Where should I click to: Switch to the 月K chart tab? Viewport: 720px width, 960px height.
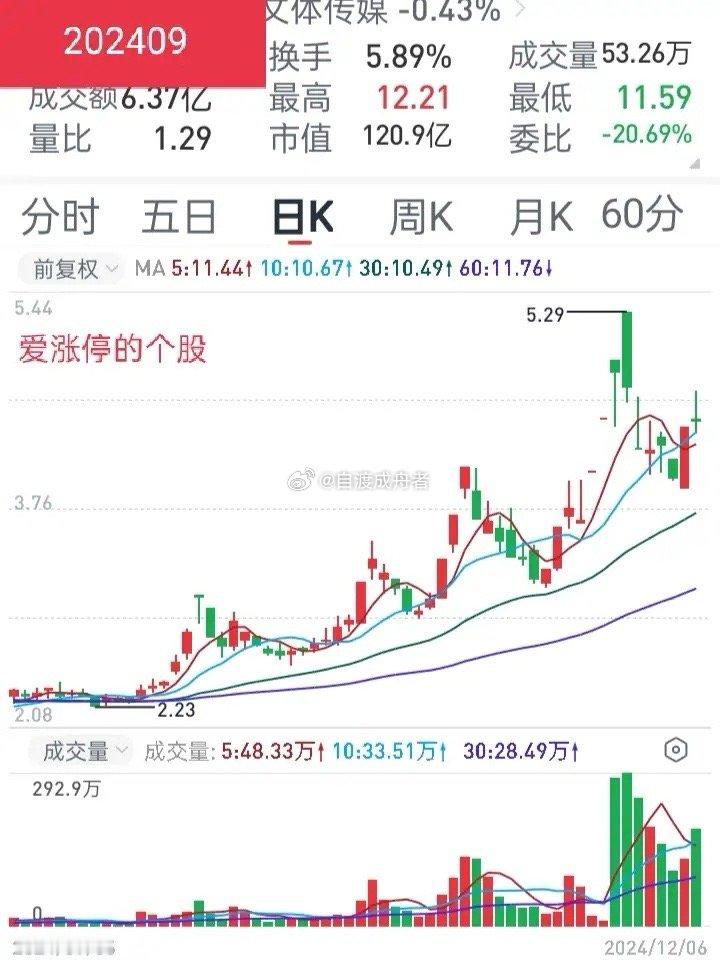541,217
